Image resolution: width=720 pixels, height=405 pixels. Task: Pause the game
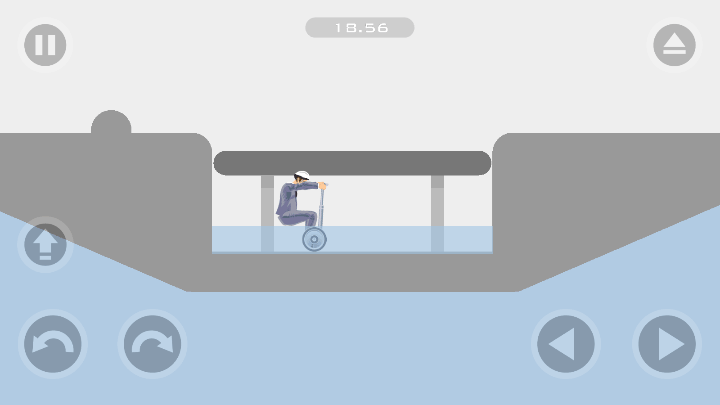coord(45,45)
